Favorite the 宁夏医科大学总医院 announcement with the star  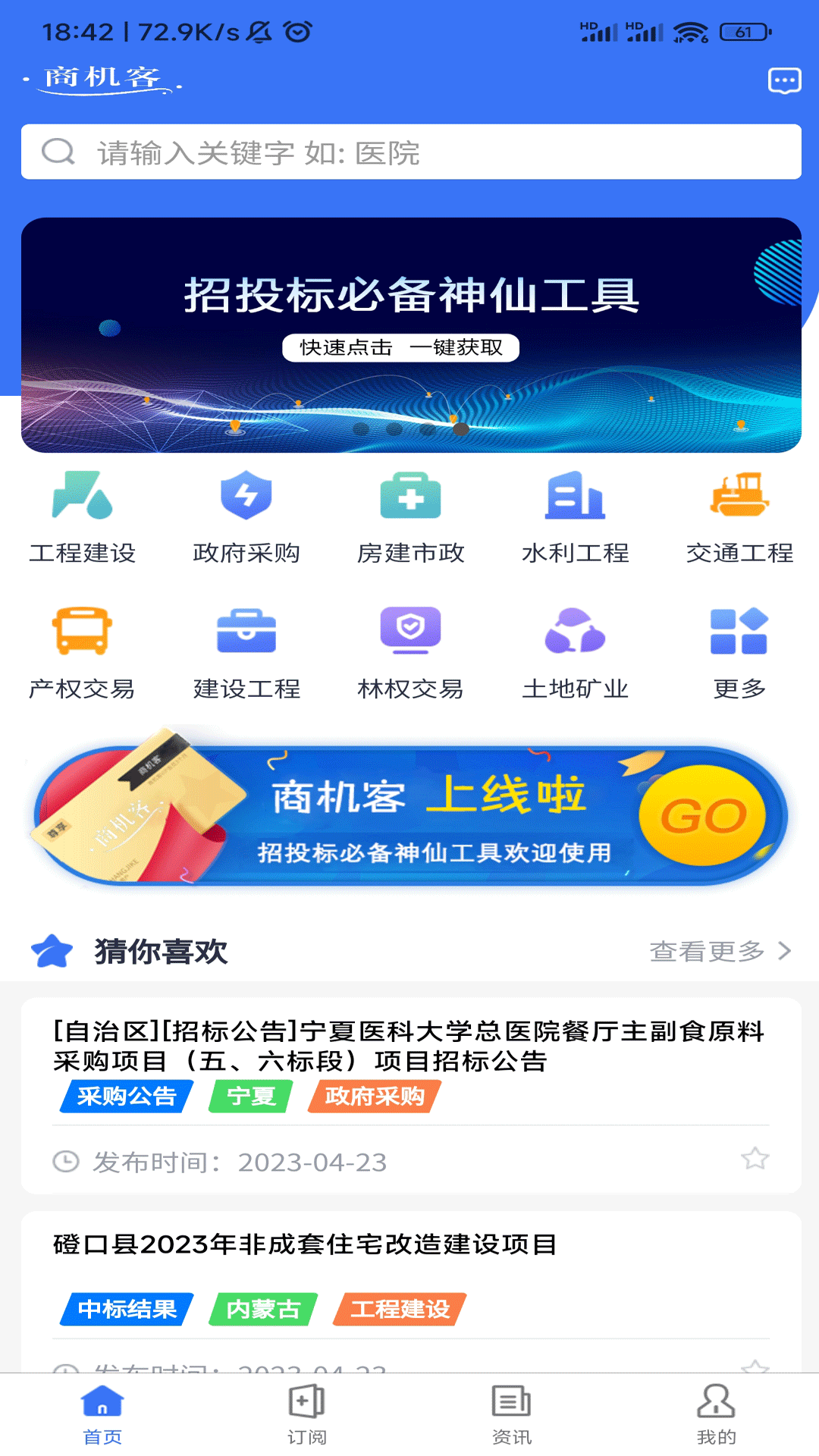[x=755, y=1159]
